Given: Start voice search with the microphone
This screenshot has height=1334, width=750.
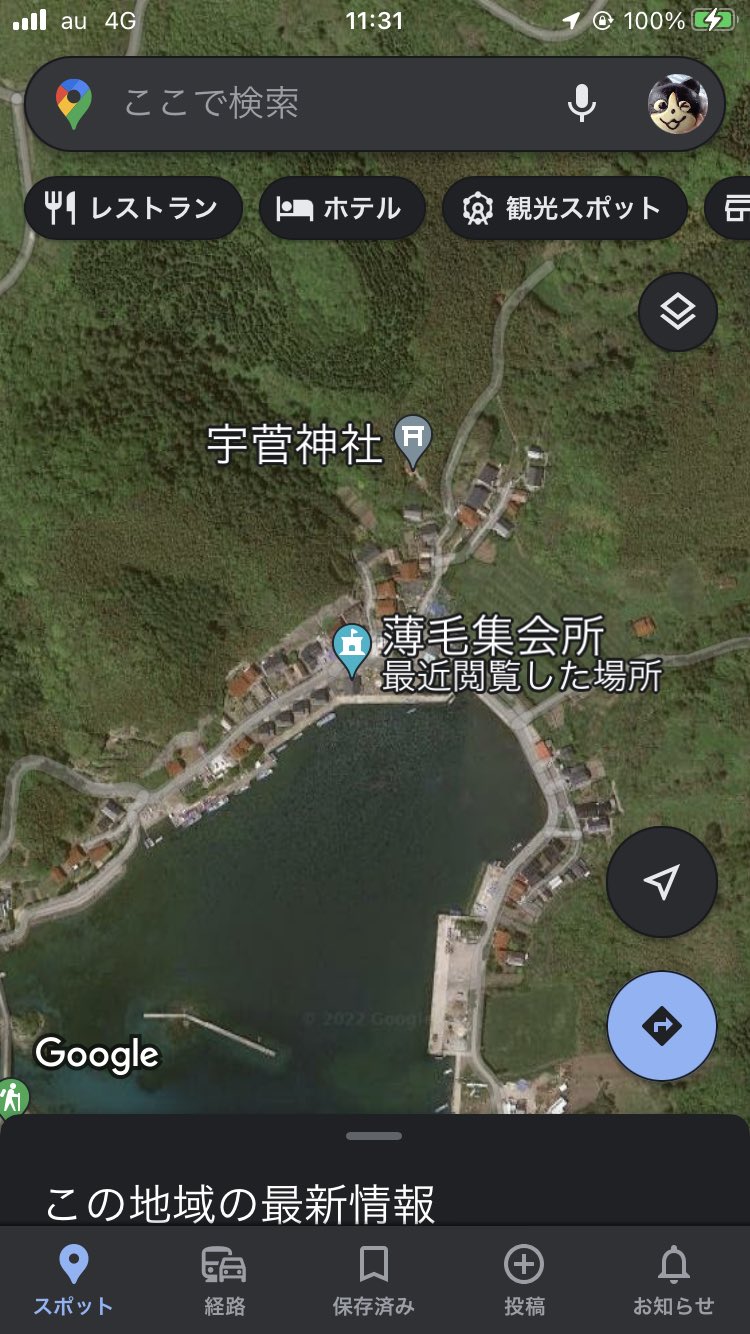Looking at the screenshot, I should [582, 103].
